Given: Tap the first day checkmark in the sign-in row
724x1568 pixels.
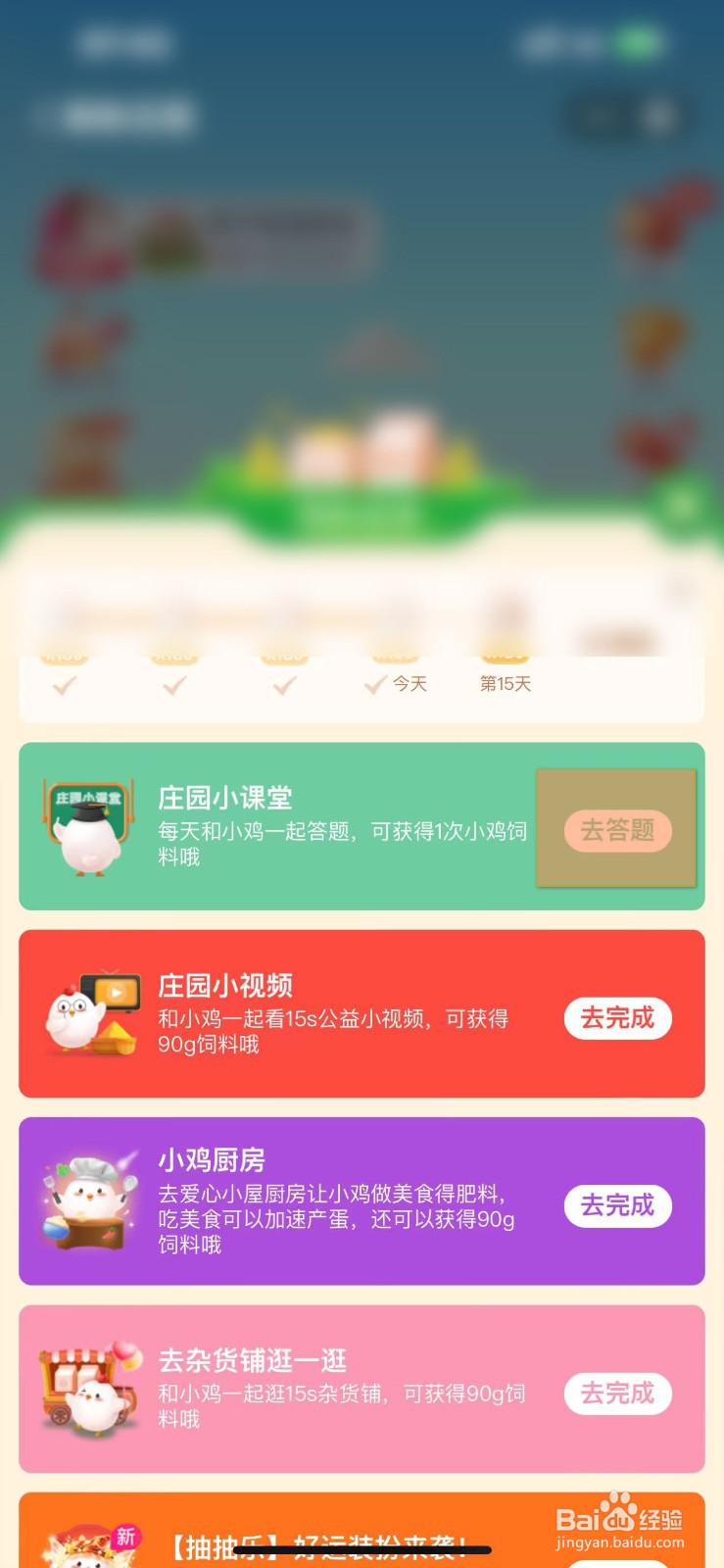Looking at the screenshot, I should [63, 684].
